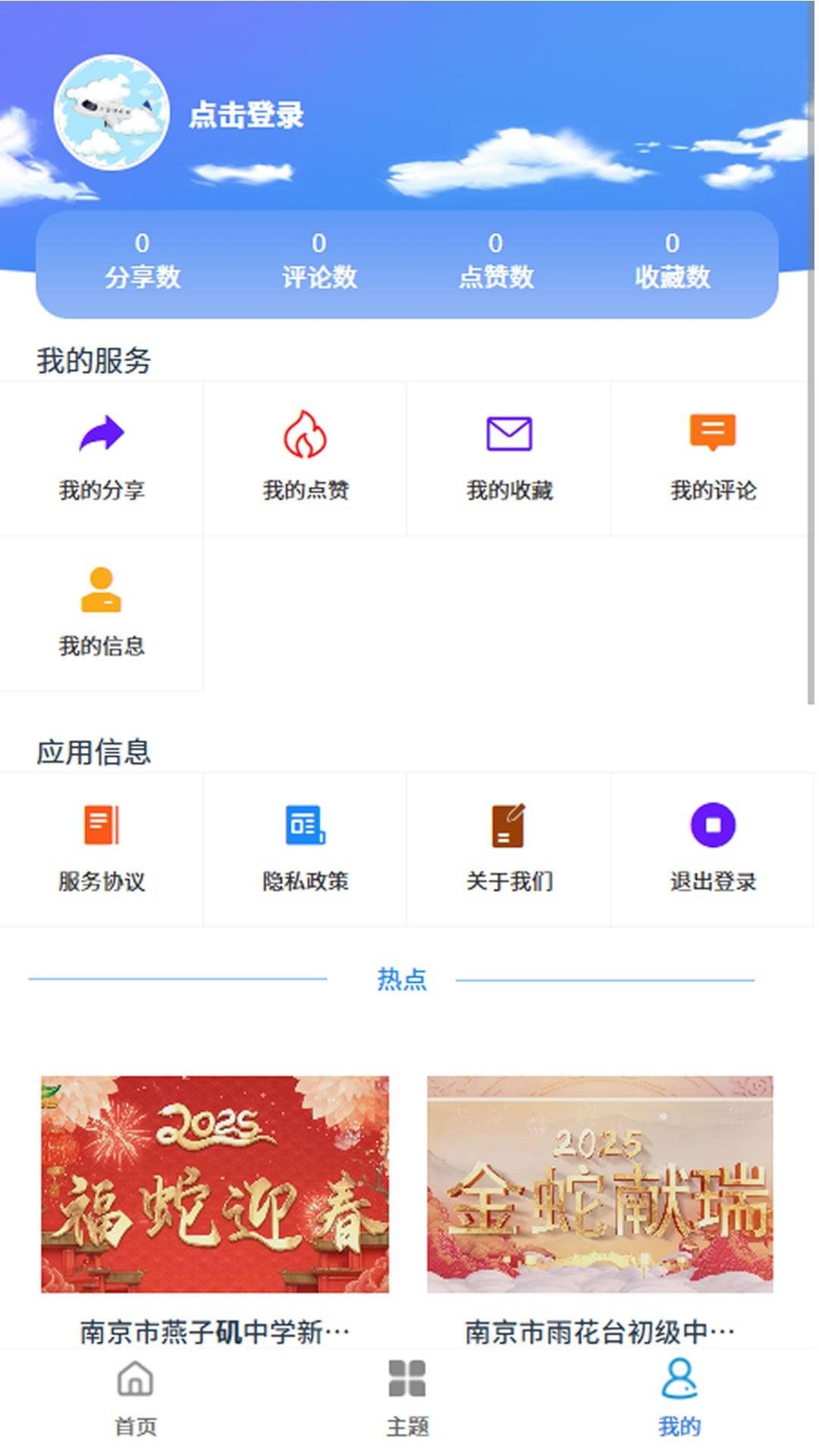The image size is (819, 1456).
Task: Check 分享数 share count
Action: click(x=144, y=262)
